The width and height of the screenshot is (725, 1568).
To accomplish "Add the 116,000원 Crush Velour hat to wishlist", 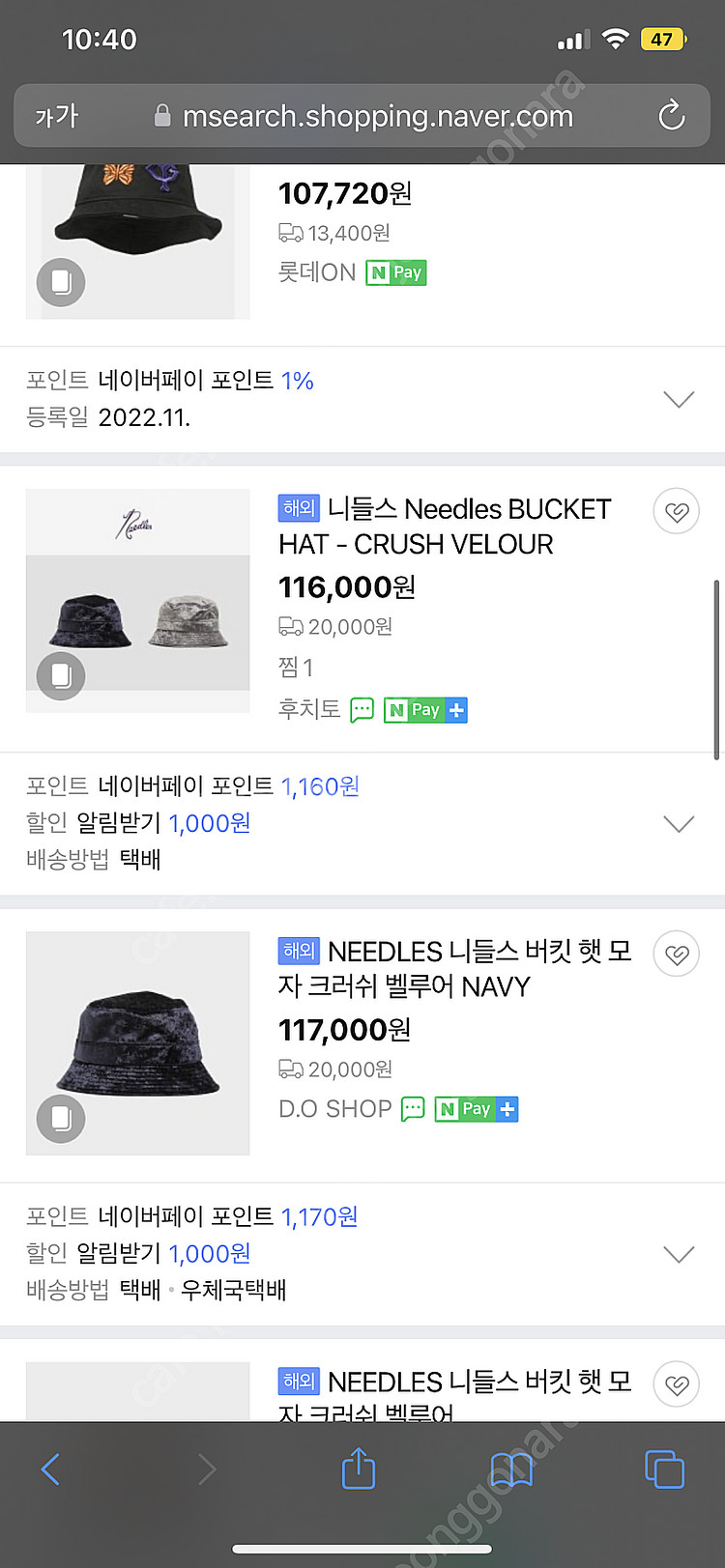I will coord(677,511).
